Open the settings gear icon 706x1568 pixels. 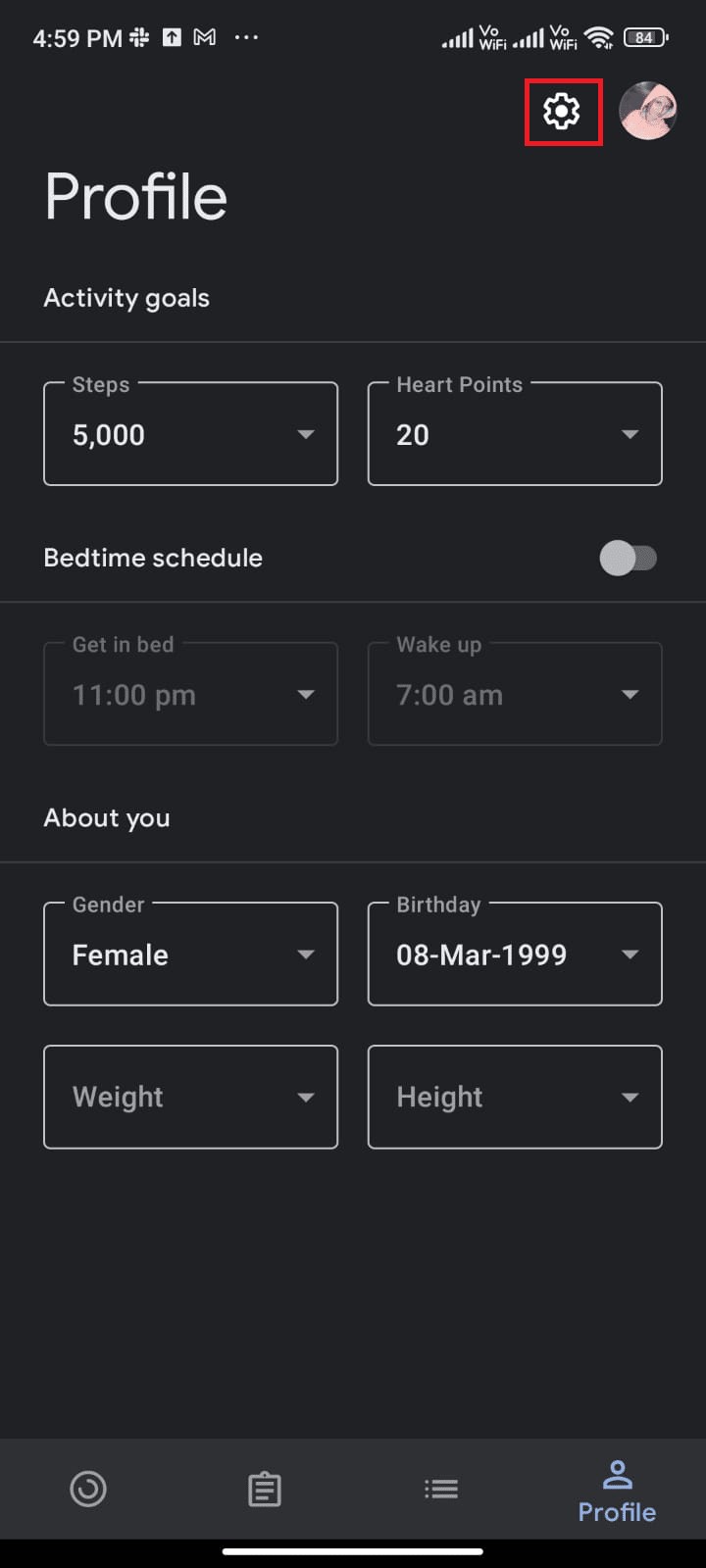(x=562, y=112)
